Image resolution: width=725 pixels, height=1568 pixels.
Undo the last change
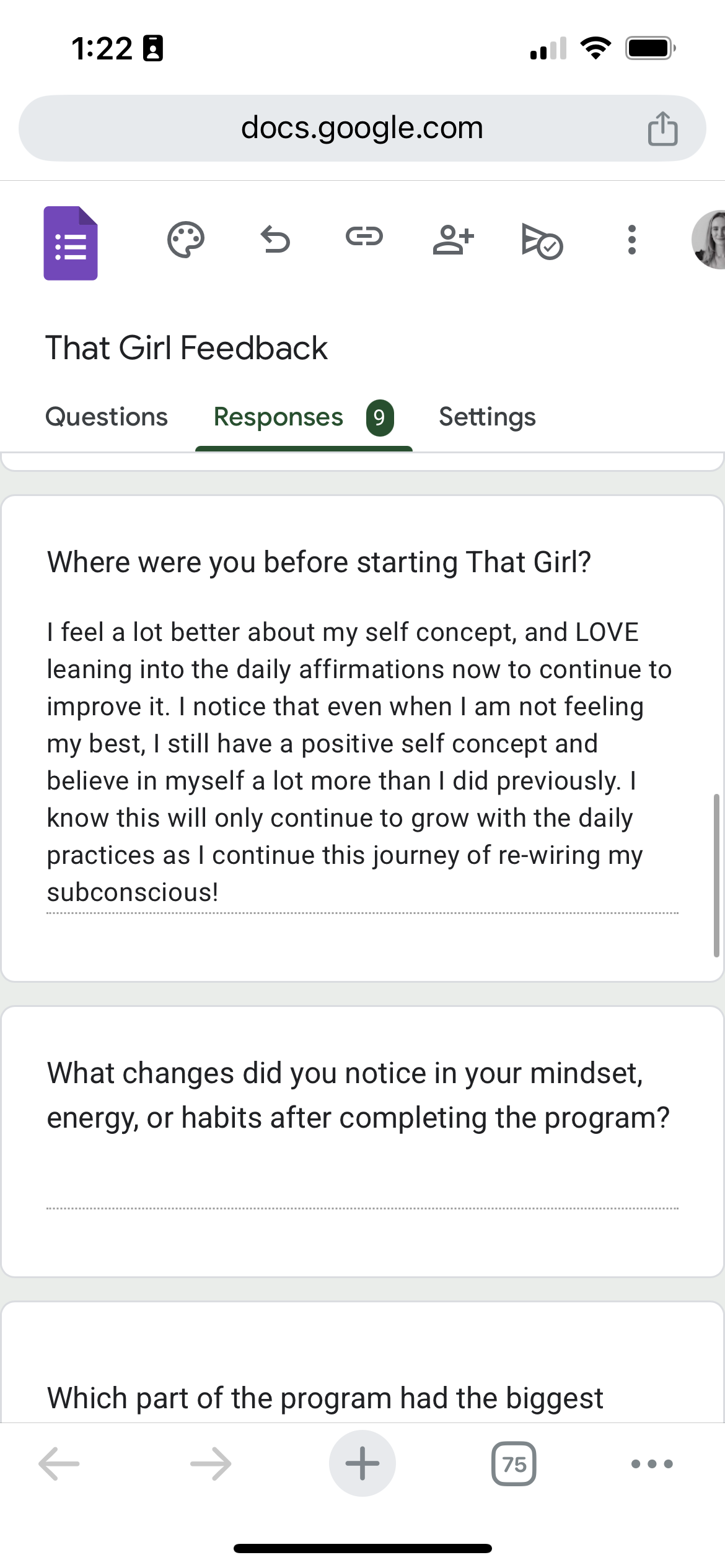pyautogui.click(x=275, y=239)
